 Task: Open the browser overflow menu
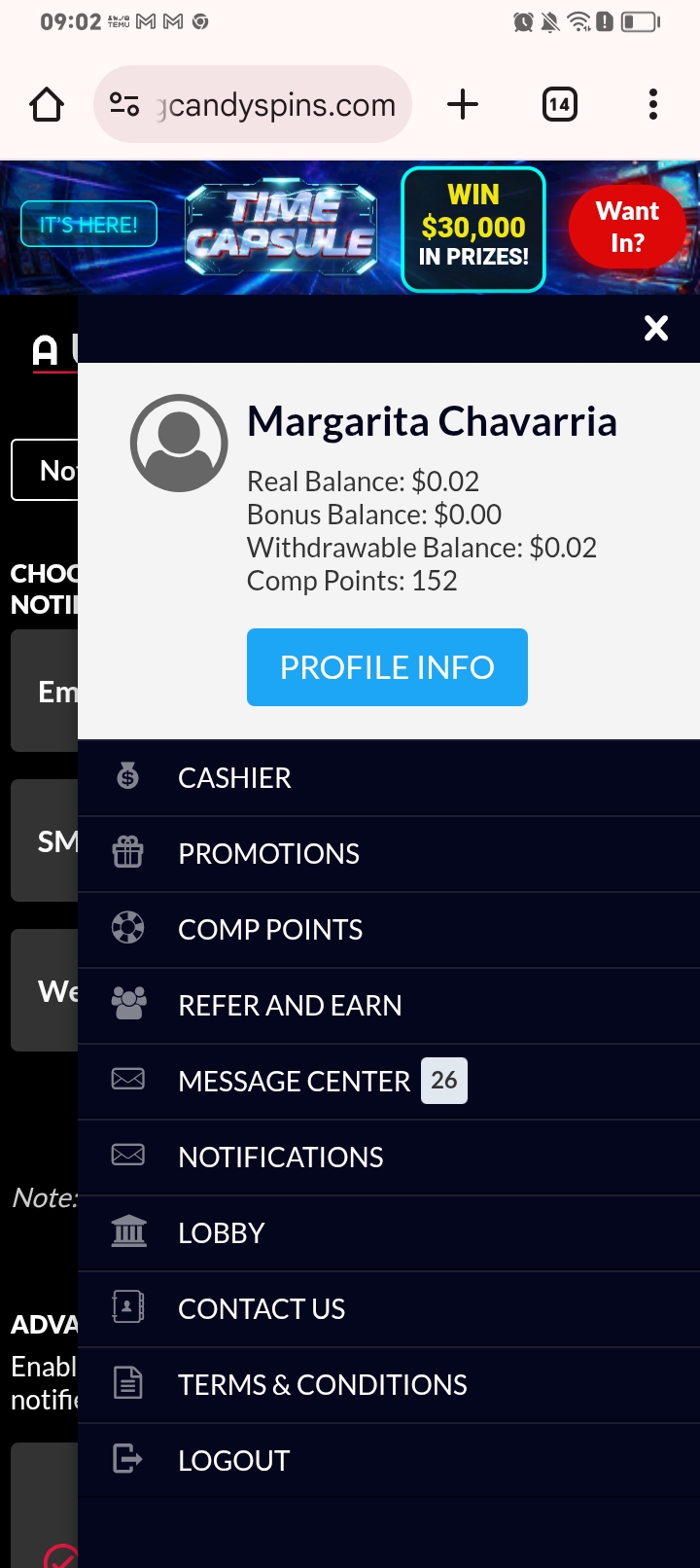click(653, 104)
